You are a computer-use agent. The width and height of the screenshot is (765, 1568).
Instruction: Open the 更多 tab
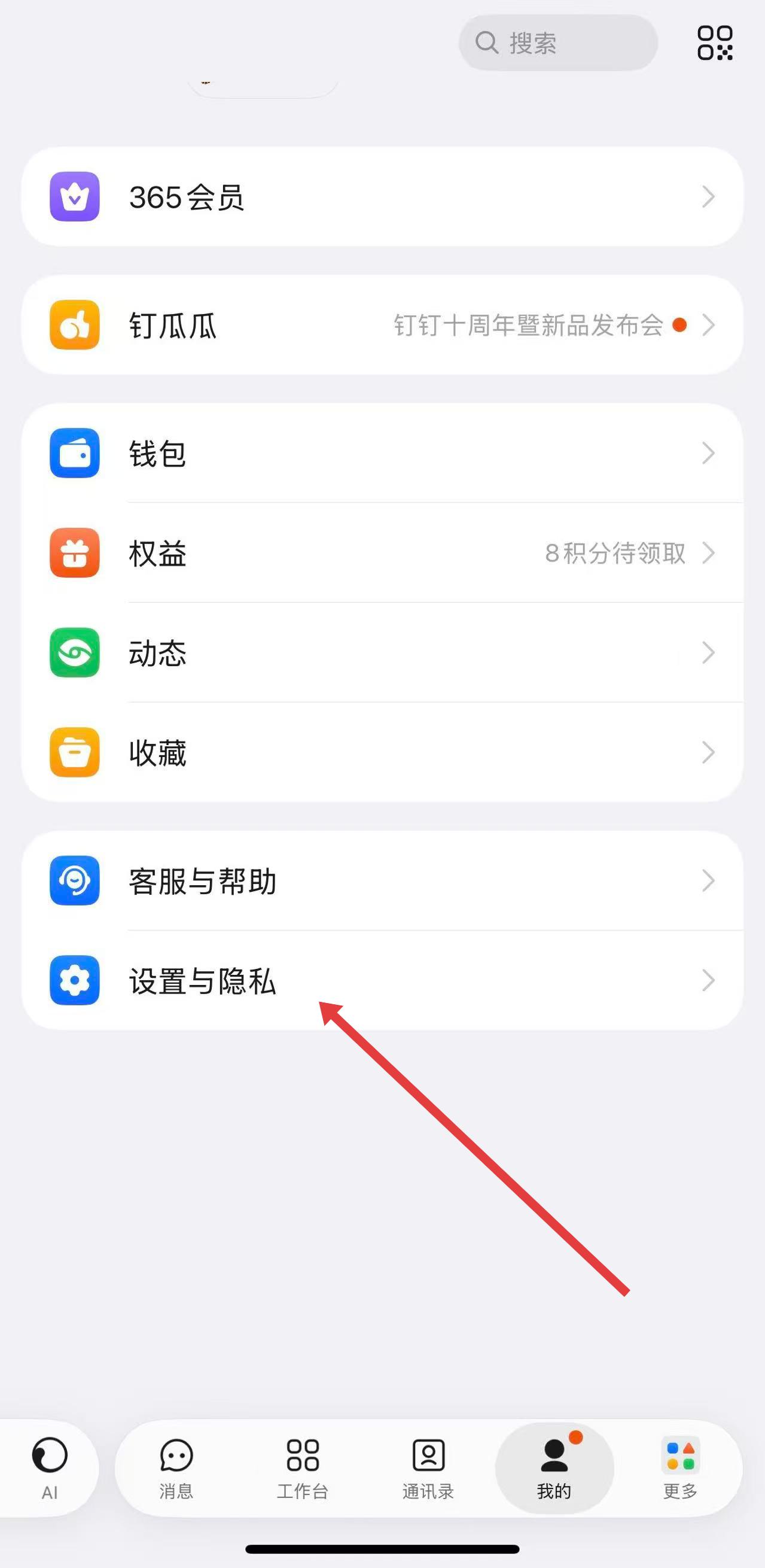(680, 1468)
